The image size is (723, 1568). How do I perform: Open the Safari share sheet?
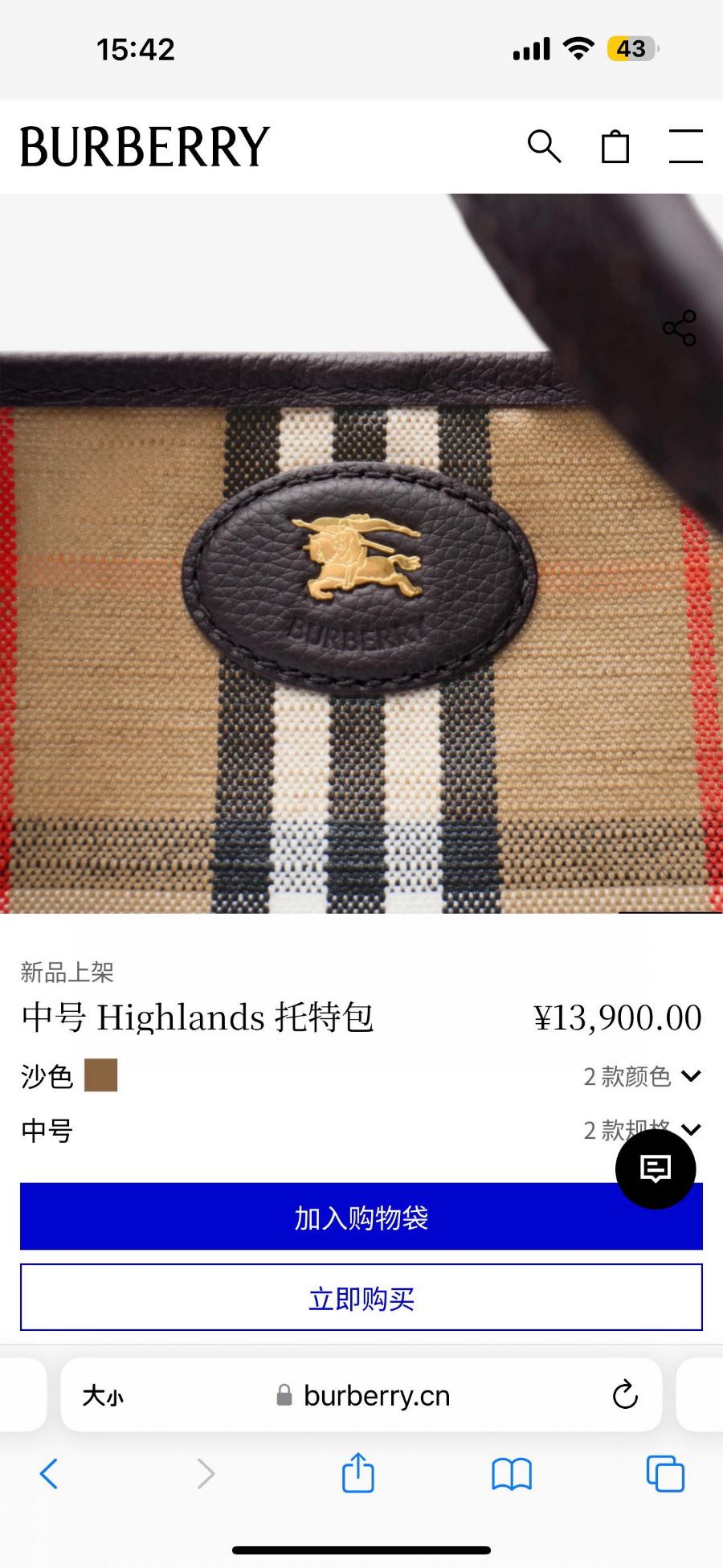point(358,1474)
